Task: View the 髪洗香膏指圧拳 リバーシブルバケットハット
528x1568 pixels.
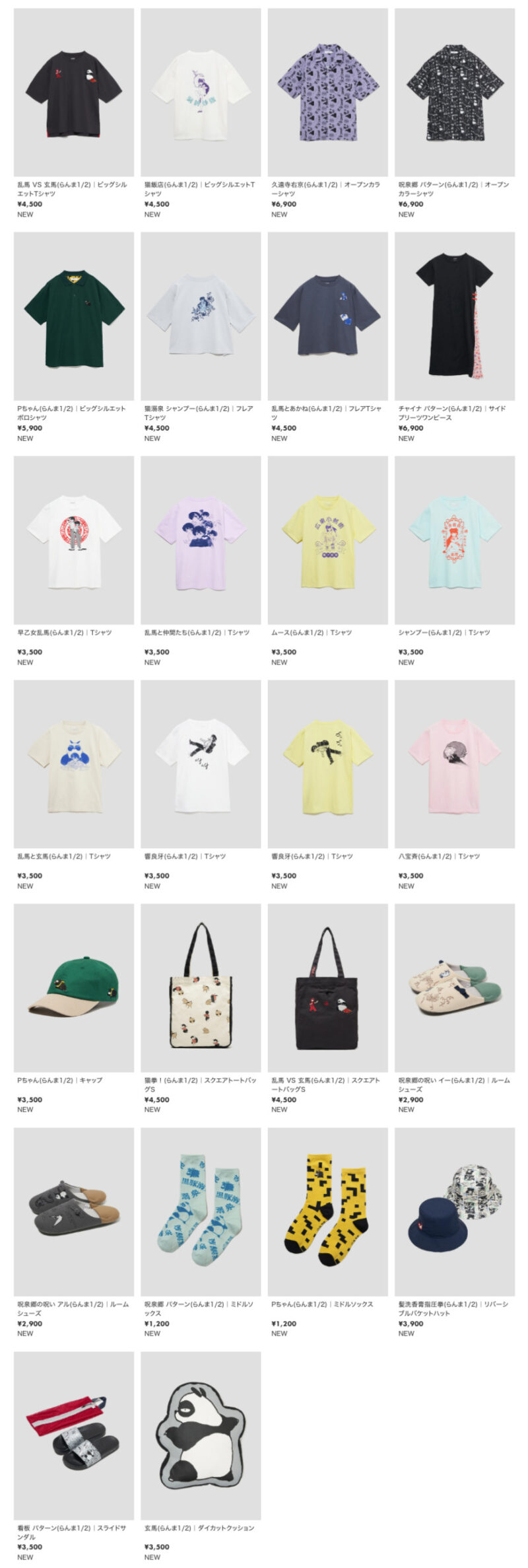Action: point(455,1212)
